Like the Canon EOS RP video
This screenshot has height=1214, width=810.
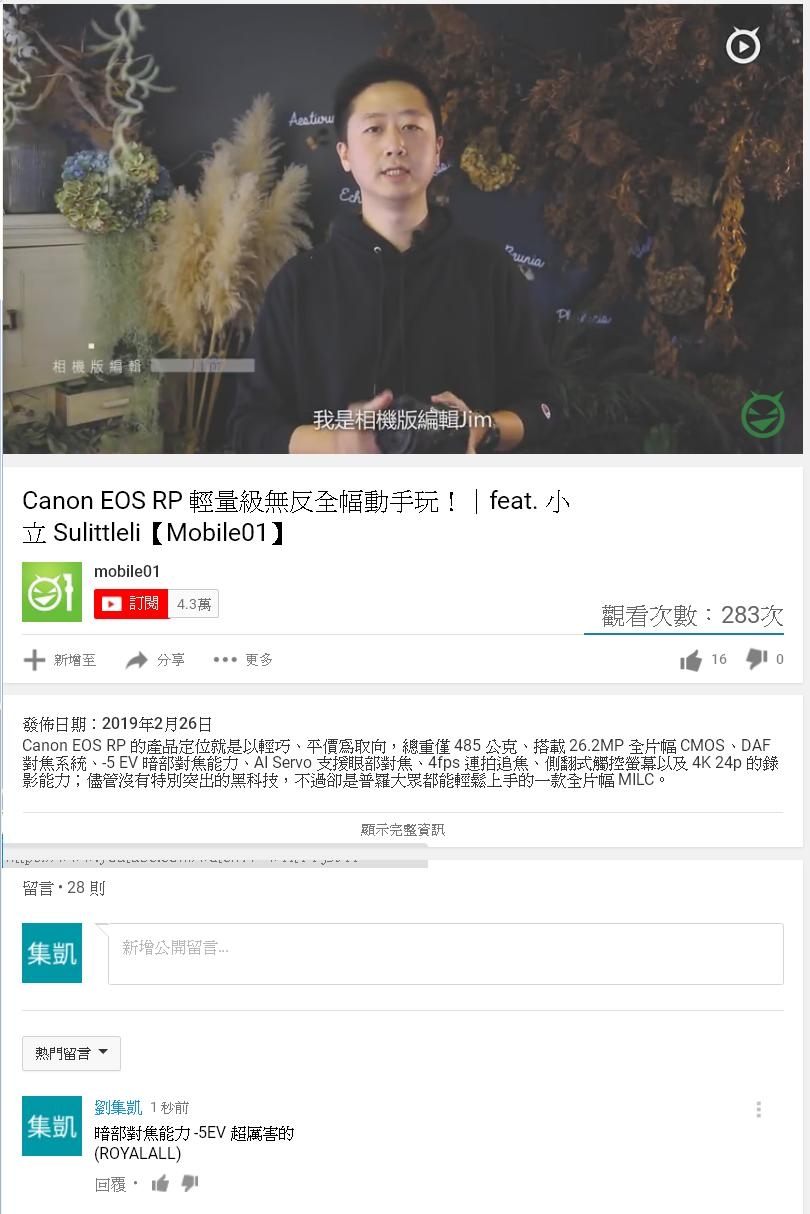(691, 660)
